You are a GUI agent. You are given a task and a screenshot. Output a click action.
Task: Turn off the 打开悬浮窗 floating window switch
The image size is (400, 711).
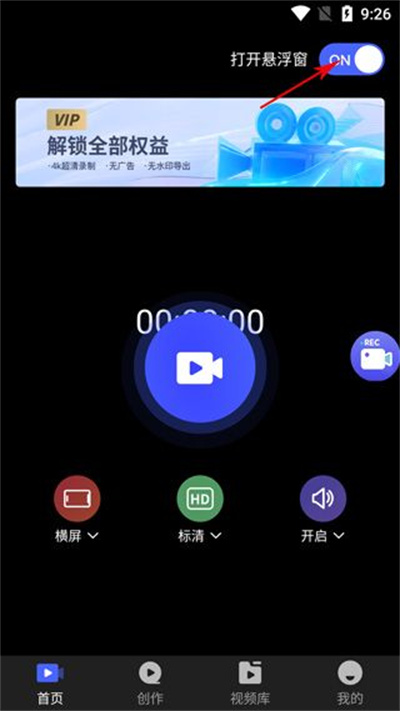click(x=351, y=59)
